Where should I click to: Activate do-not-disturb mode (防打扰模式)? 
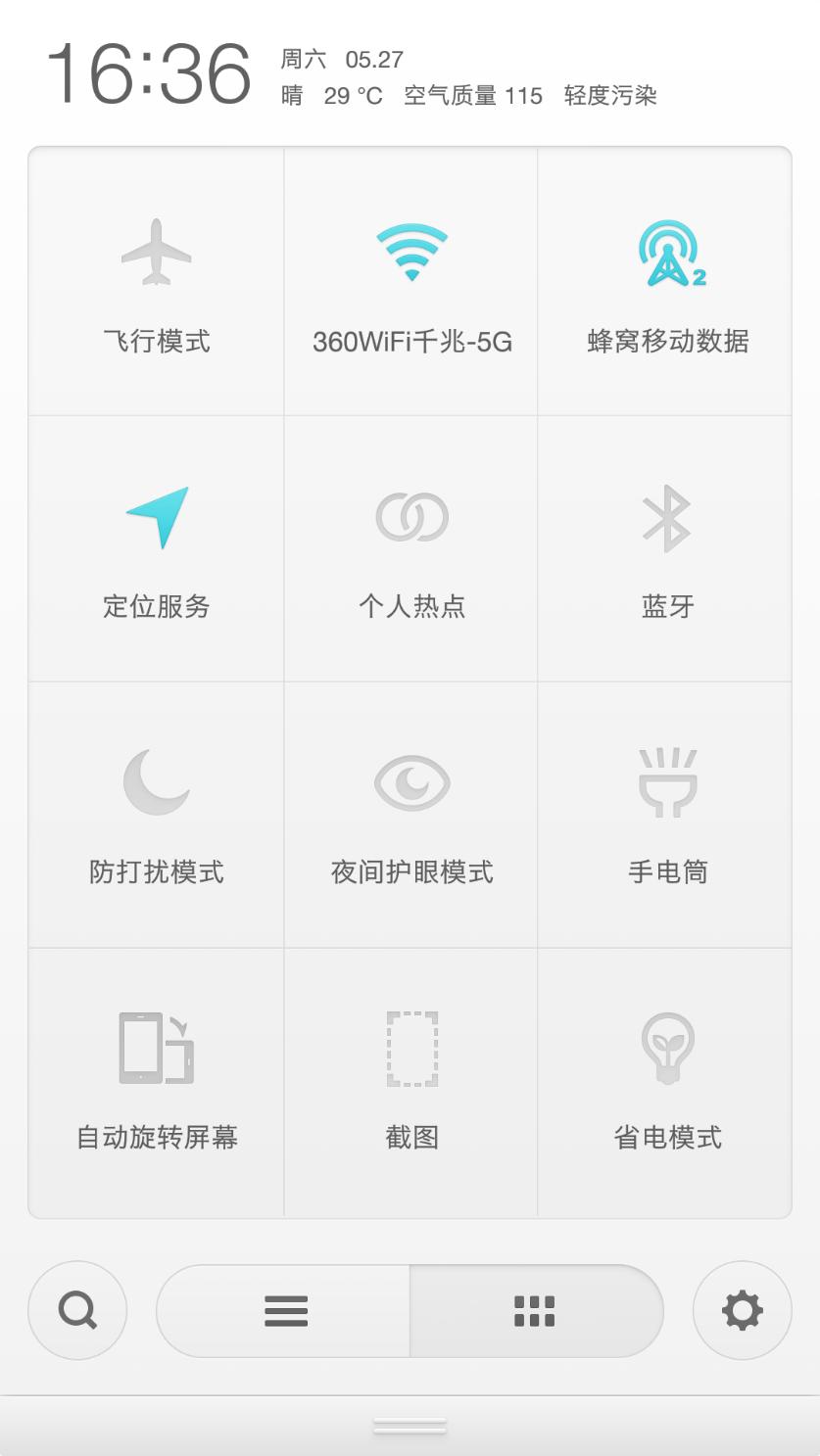pyautogui.click(x=155, y=813)
